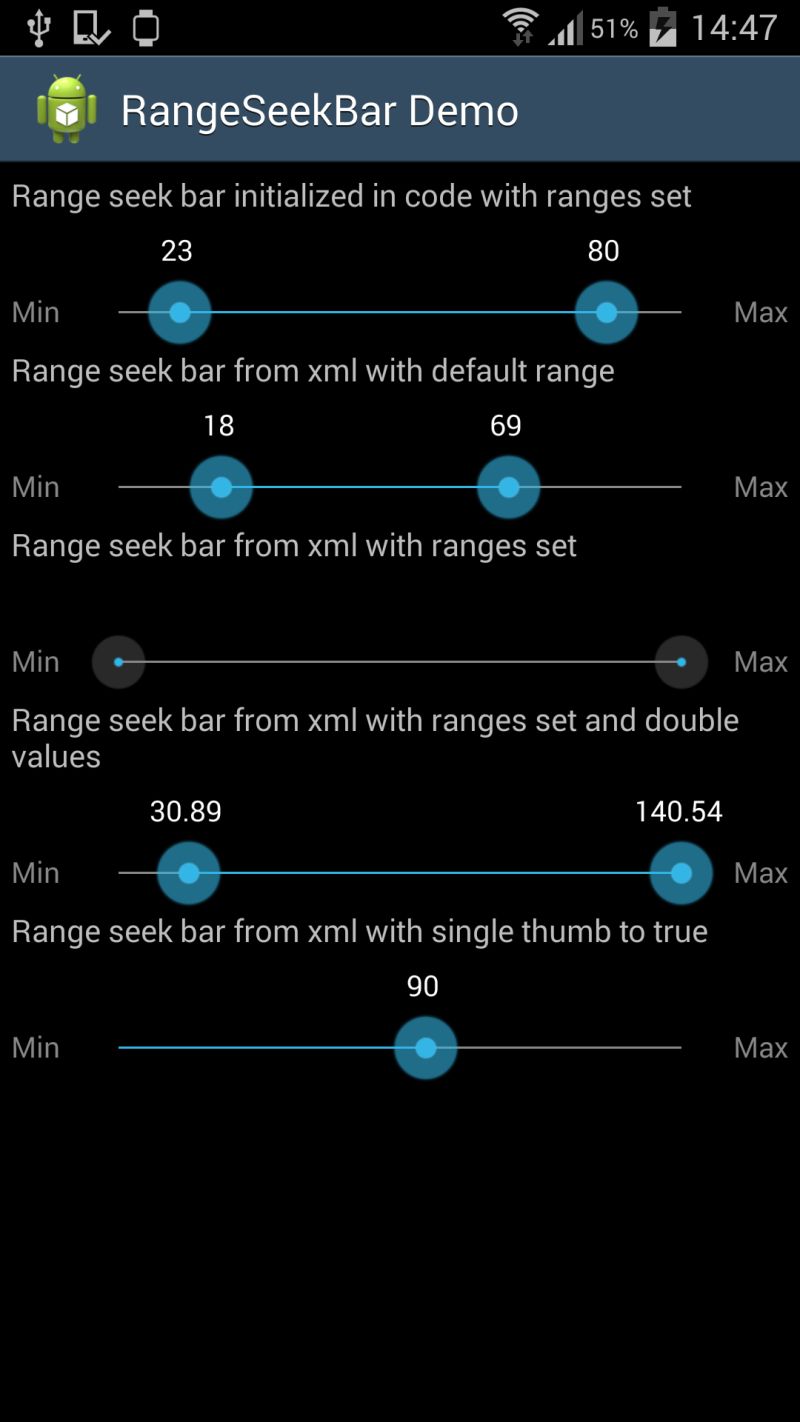The height and width of the screenshot is (1422, 800).
Task: Tap the Android robot app icon
Action: point(68,108)
